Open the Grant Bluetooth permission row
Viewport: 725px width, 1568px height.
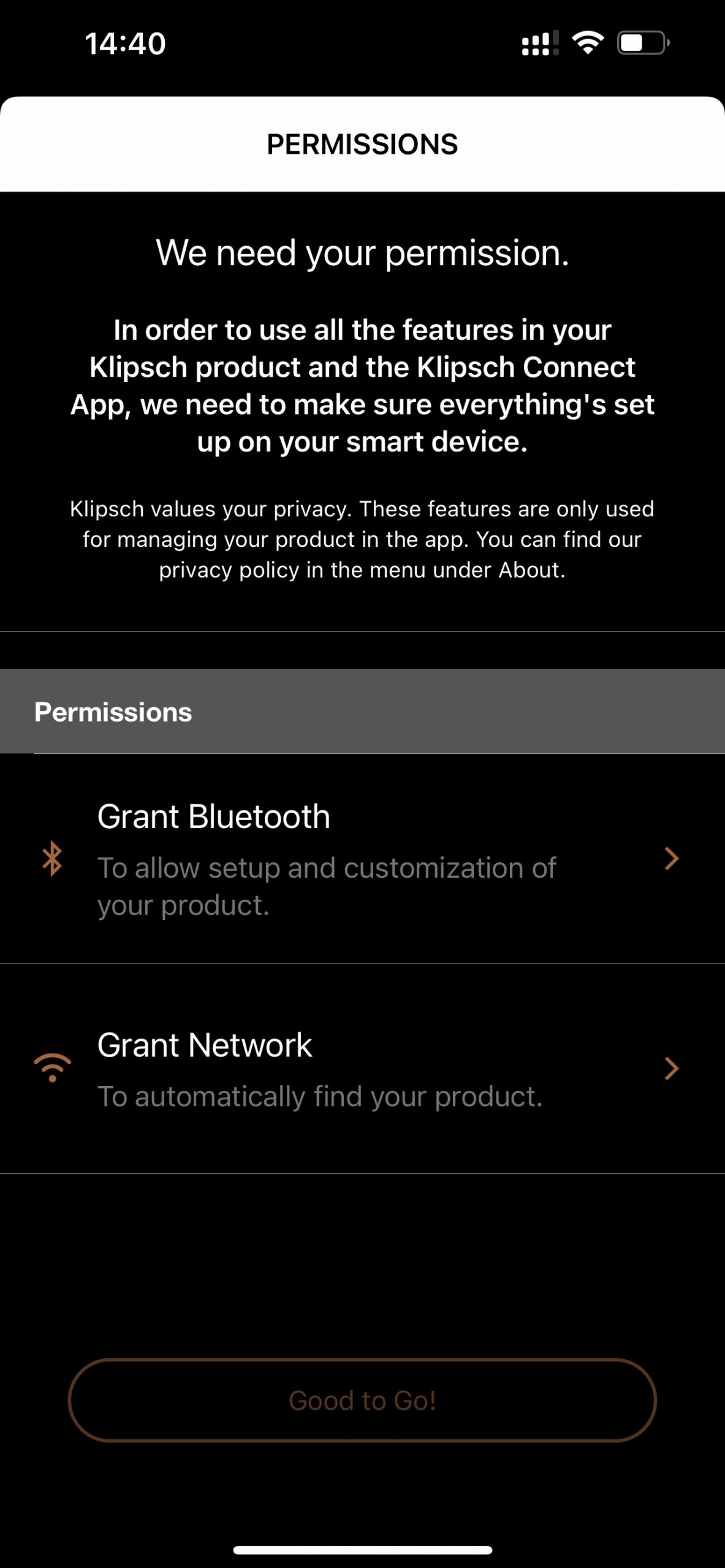pyautogui.click(x=362, y=858)
